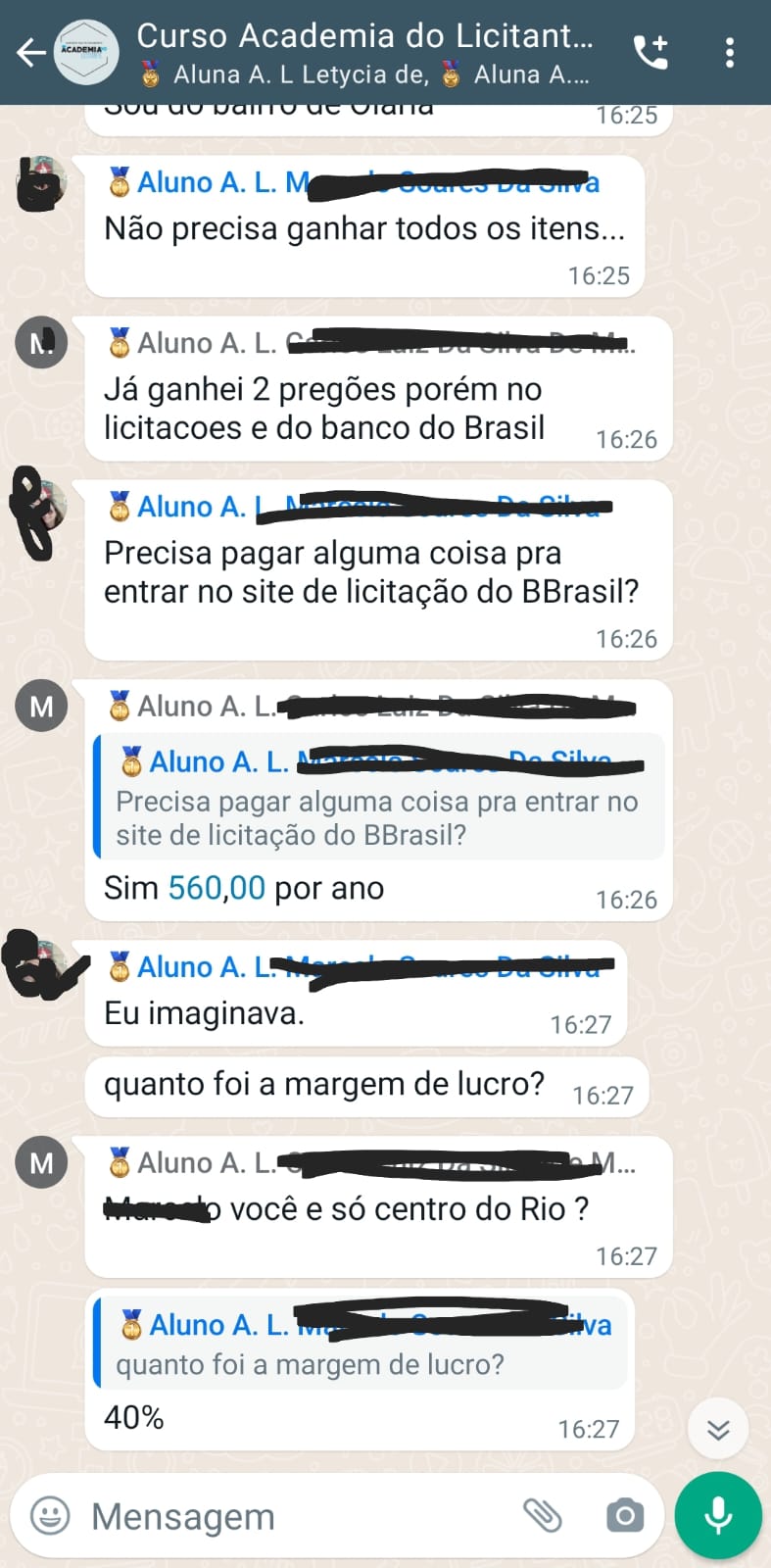Open the group avatar picture
Viewport: 771px width, 1568px height.
pos(87,52)
